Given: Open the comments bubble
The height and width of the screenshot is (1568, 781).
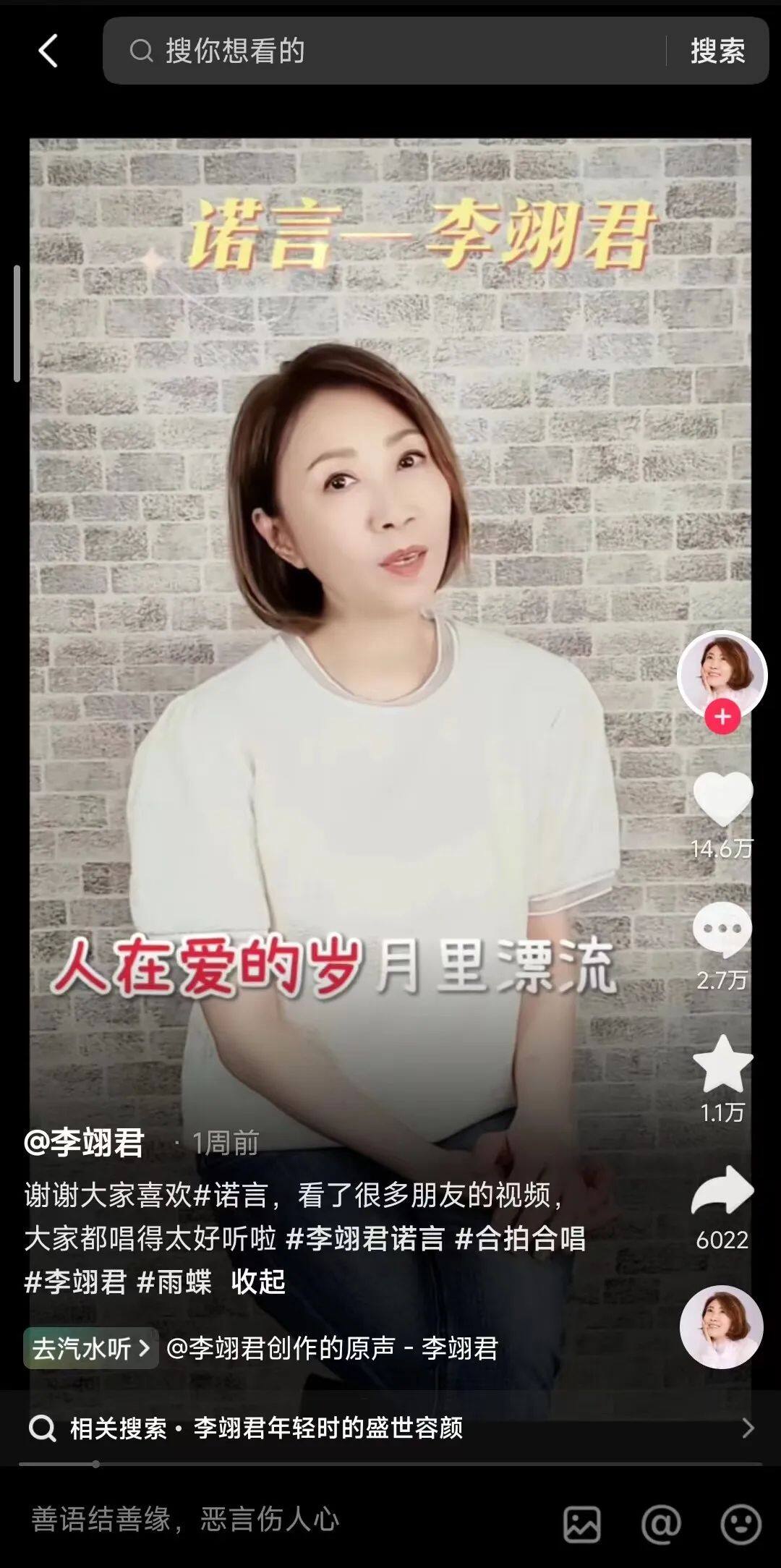Looking at the screenshot, I should pyautogui.click(x=722, y=929).
